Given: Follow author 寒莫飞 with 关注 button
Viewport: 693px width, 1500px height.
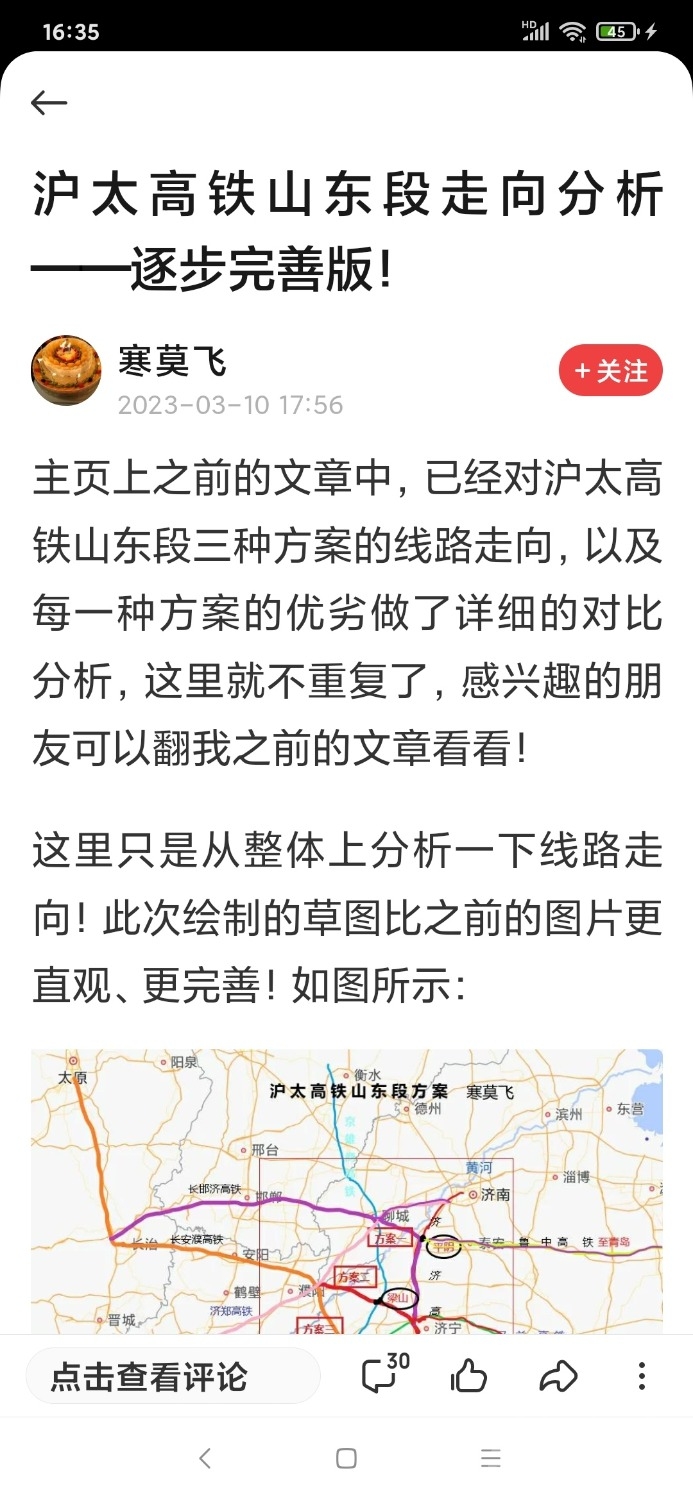Looking at the screenshot, I should (x=610, y=371).
